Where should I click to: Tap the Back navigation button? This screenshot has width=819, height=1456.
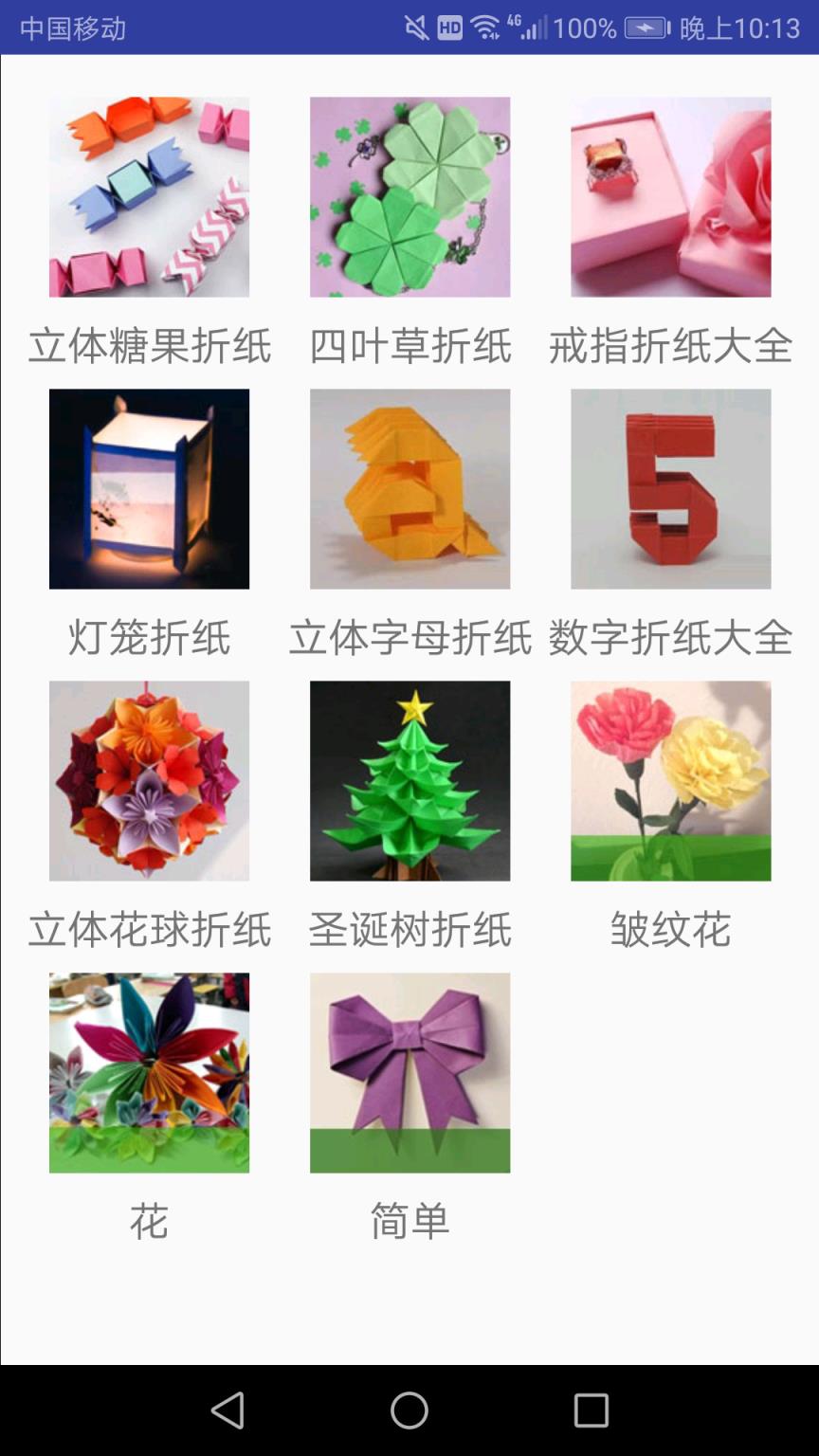(x=227, y=1410)
